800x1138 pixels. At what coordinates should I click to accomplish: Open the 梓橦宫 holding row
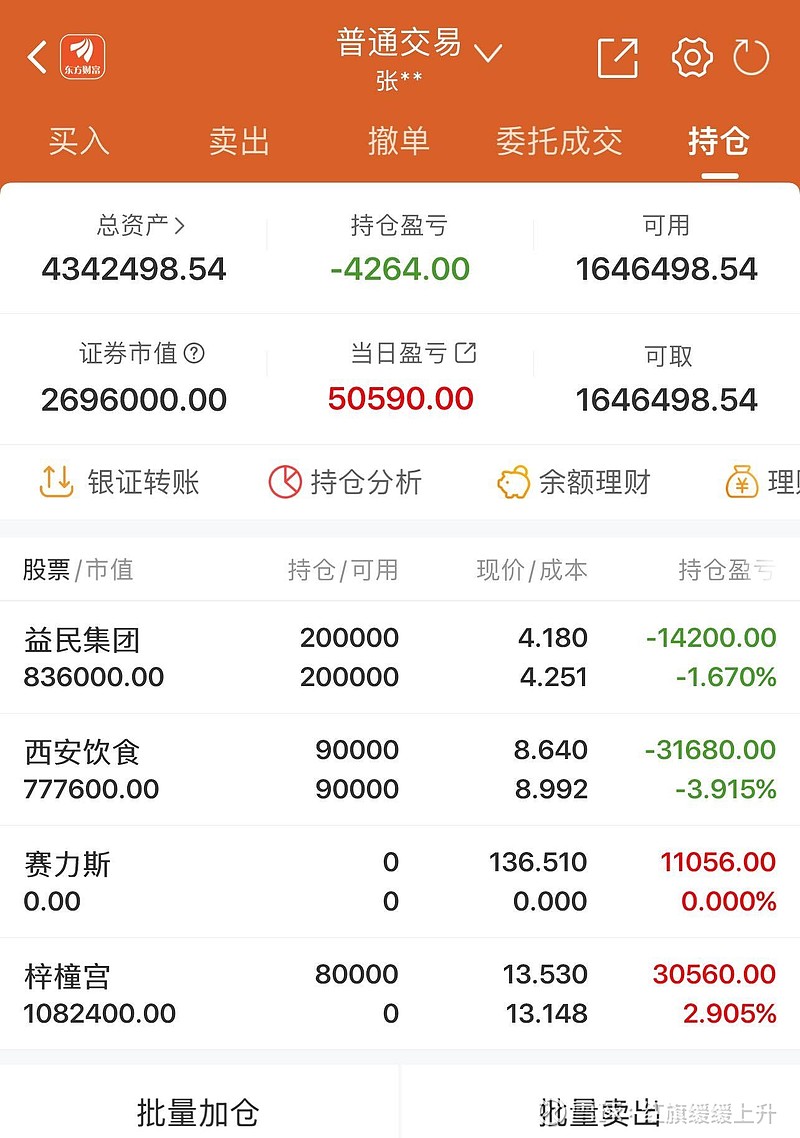(400, 993)
